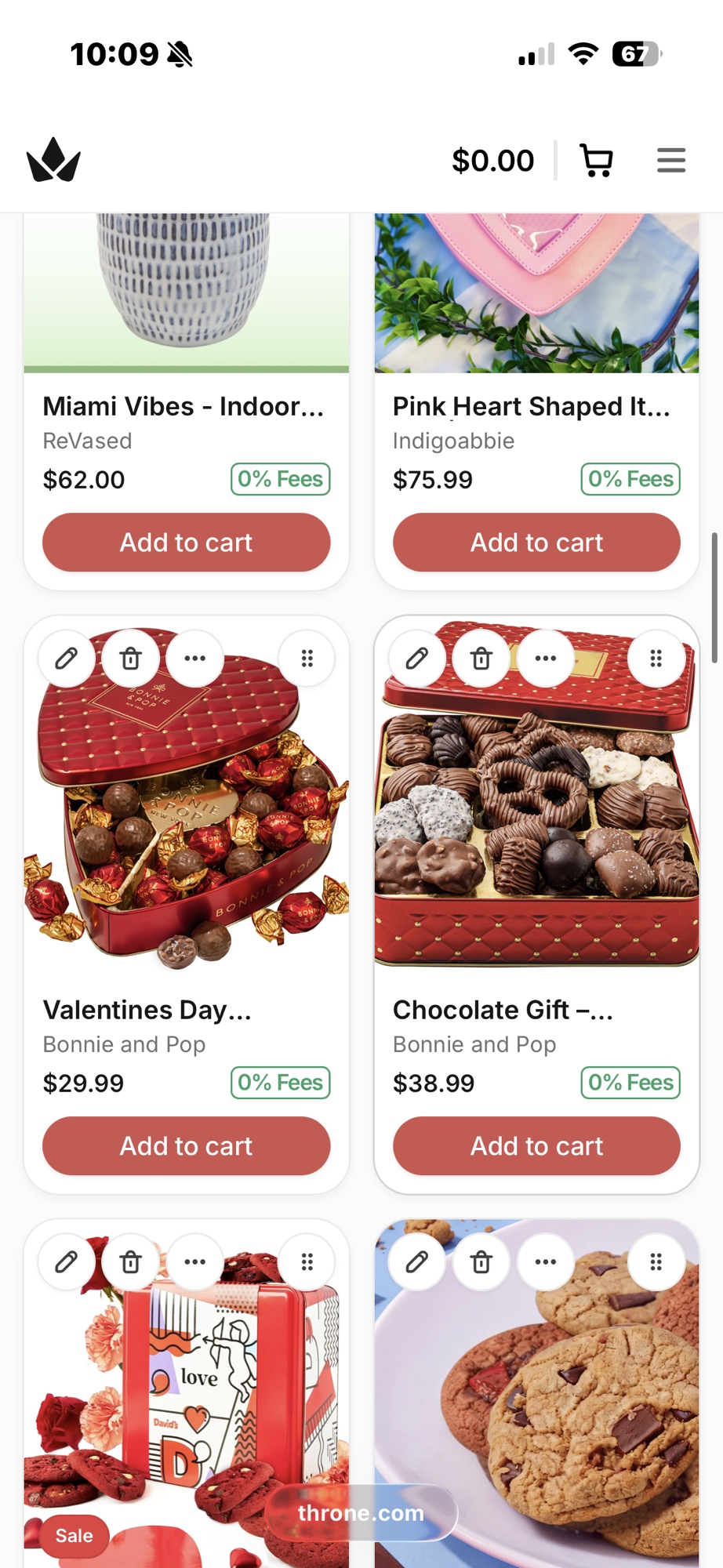
Task: Add Chocolate Gift tin to cart
Action: coord(536,1146)
